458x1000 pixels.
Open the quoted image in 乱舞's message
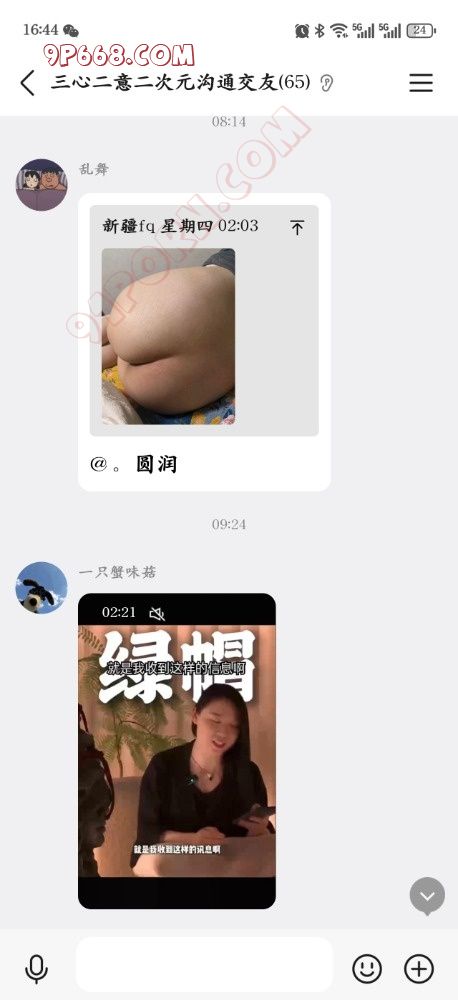pos(168,336)
